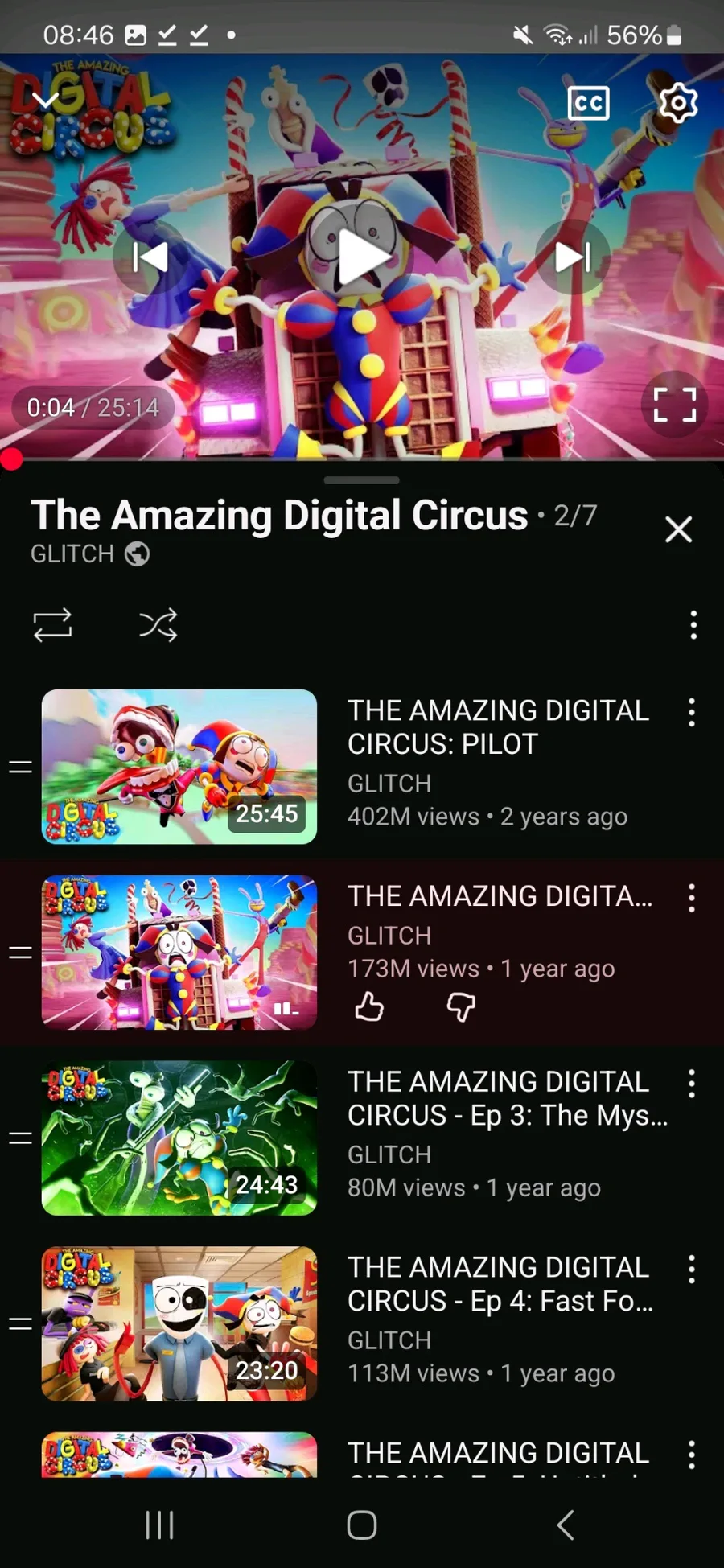
Task: Open playlist overflow menu
Action: pyautogui.click(x=693, y=624)
